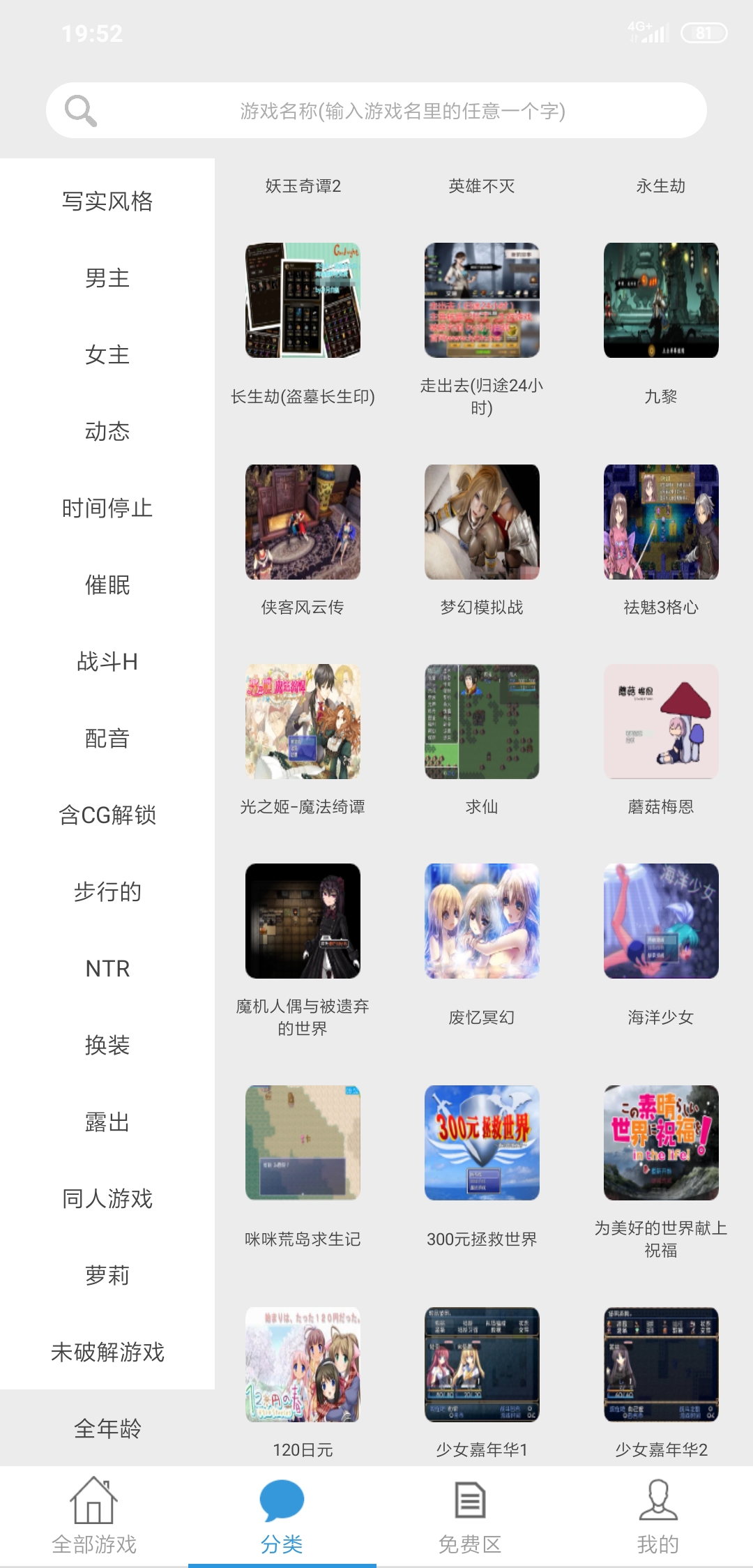The image size is (753, 1568).
Task: Select the 未破解游戏 category
Action: point(107,1352)
